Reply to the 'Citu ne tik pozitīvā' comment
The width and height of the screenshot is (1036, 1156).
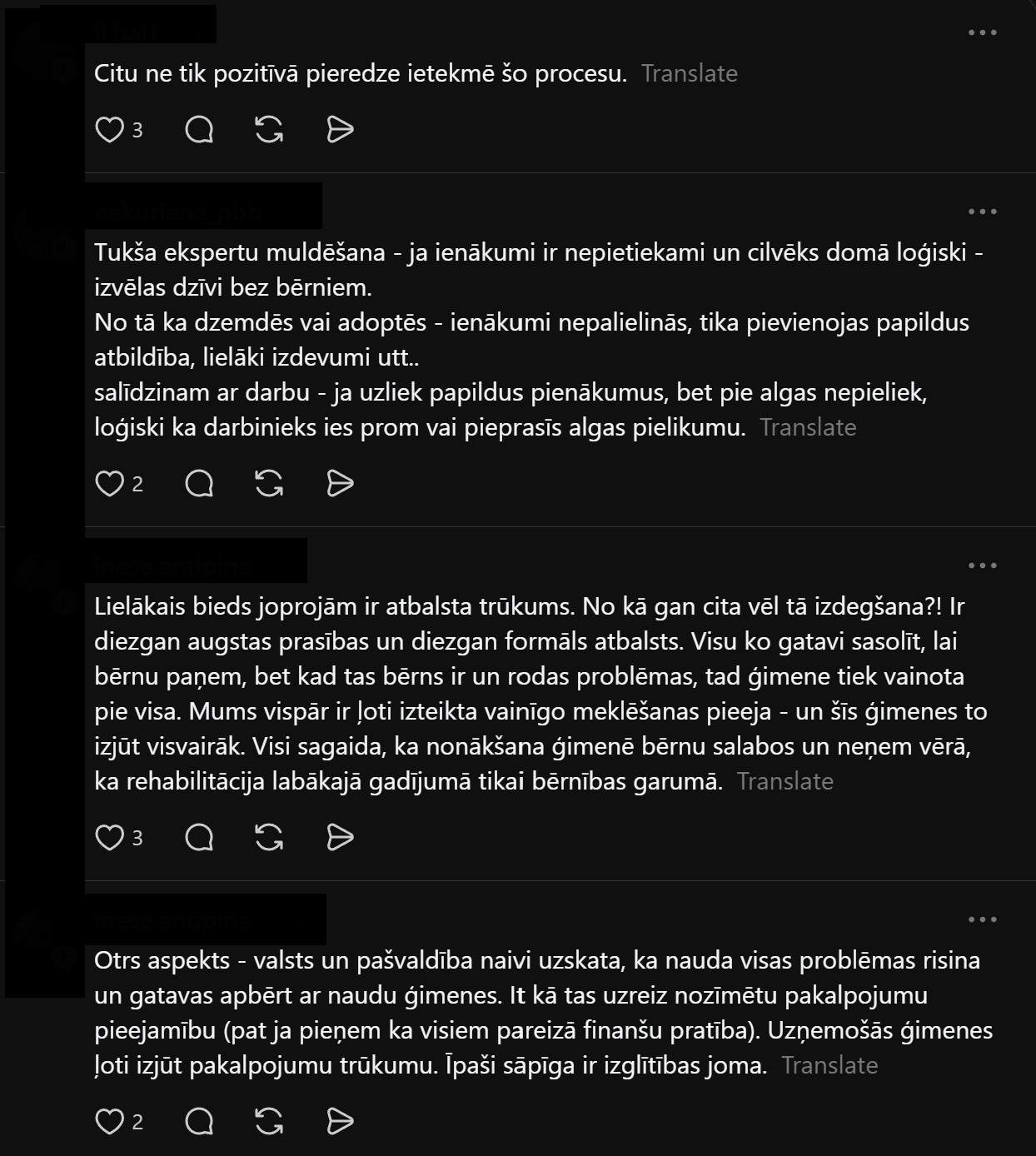click(x=199, y=129)
